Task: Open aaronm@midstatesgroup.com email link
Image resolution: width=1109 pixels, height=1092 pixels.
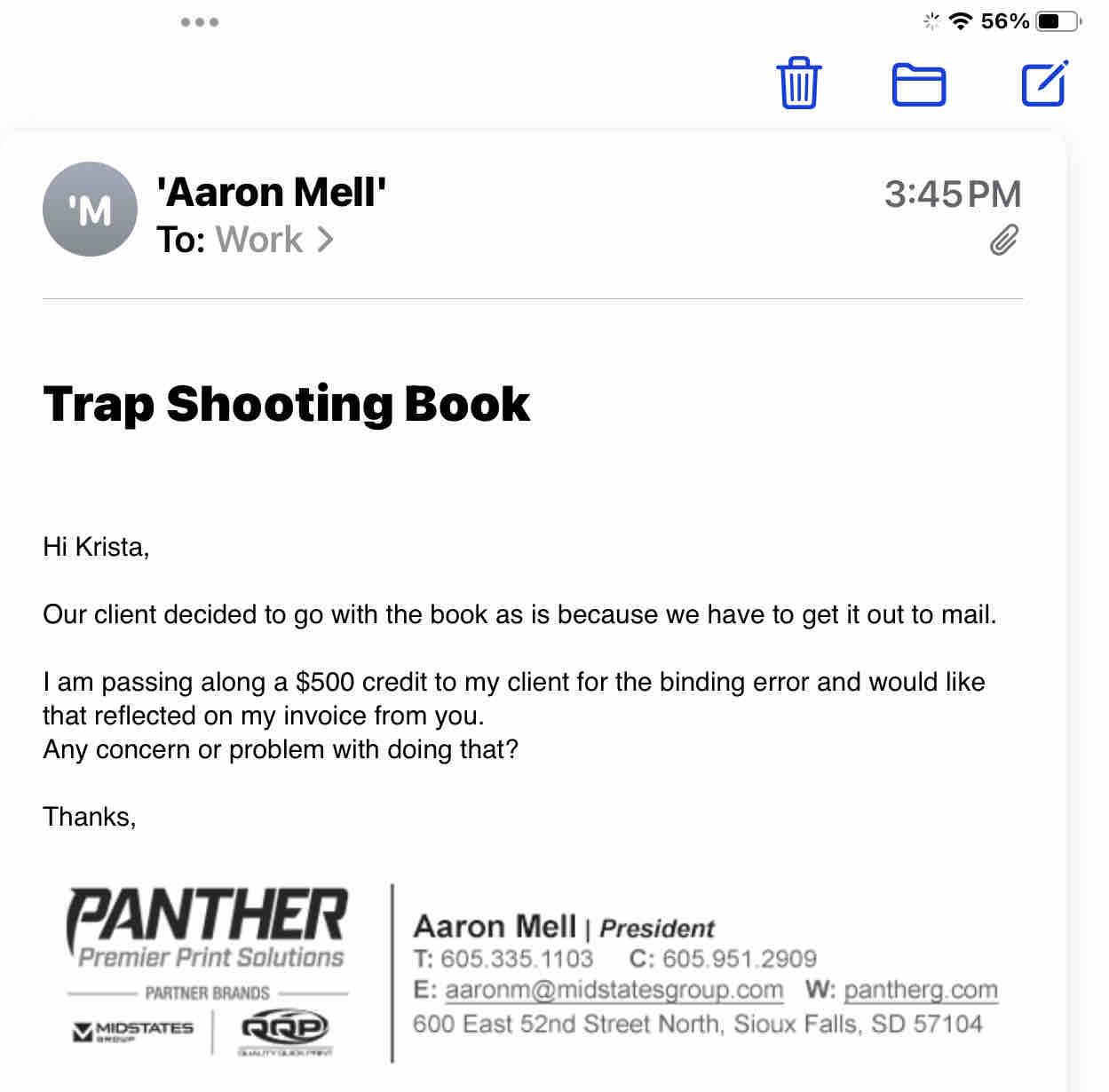Action: coord(614,990)
